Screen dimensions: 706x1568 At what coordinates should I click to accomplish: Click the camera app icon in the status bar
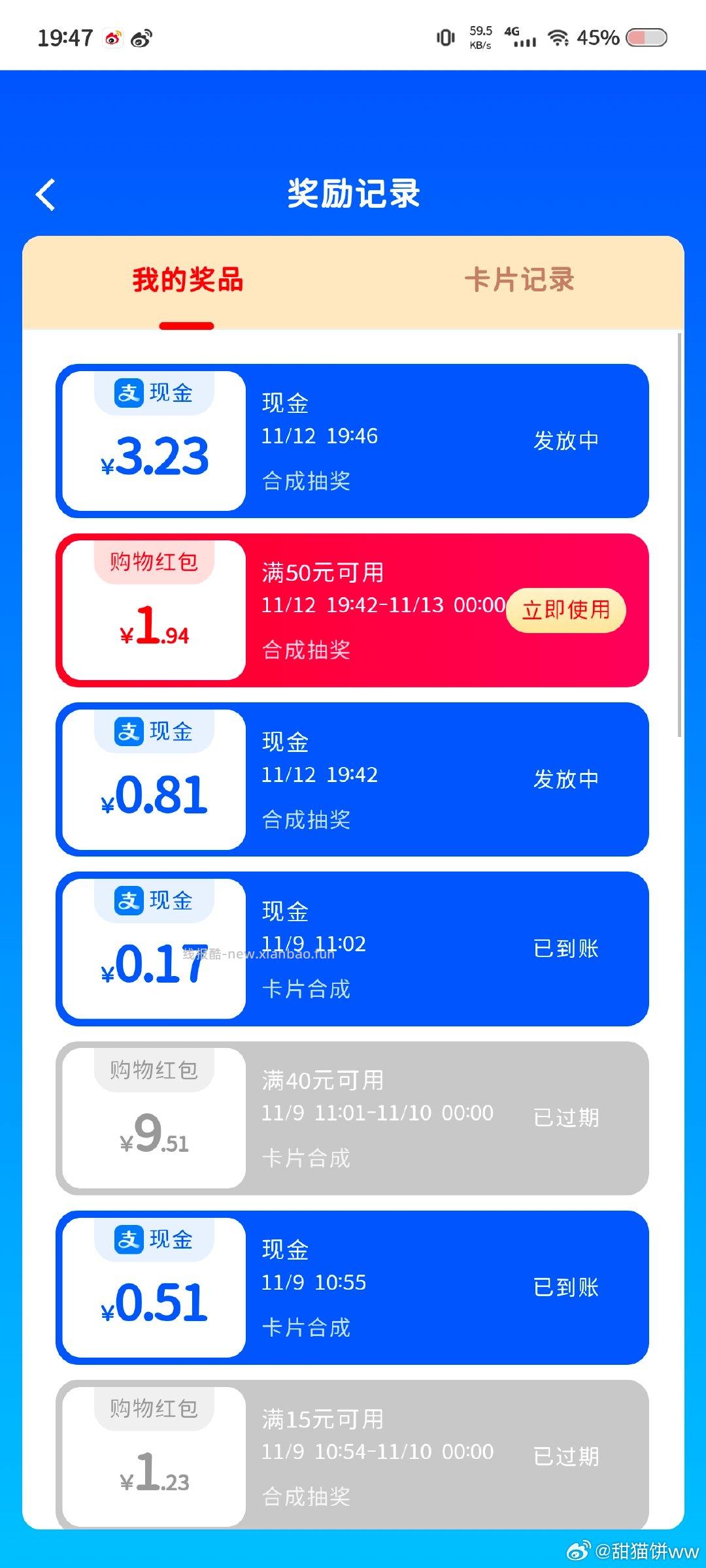pyautogui.click(x=112, y=38)
